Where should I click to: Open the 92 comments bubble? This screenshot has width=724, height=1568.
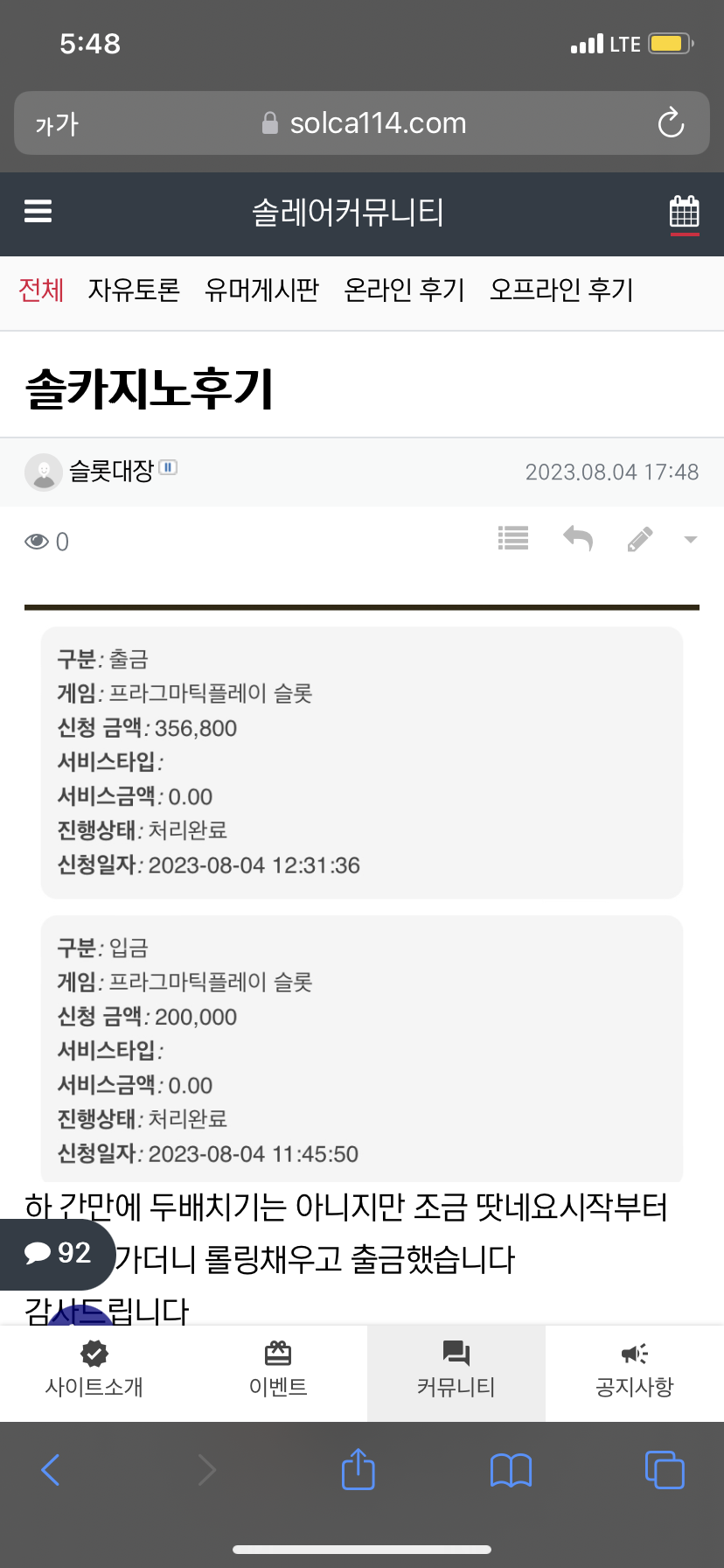pos(58,1254)
